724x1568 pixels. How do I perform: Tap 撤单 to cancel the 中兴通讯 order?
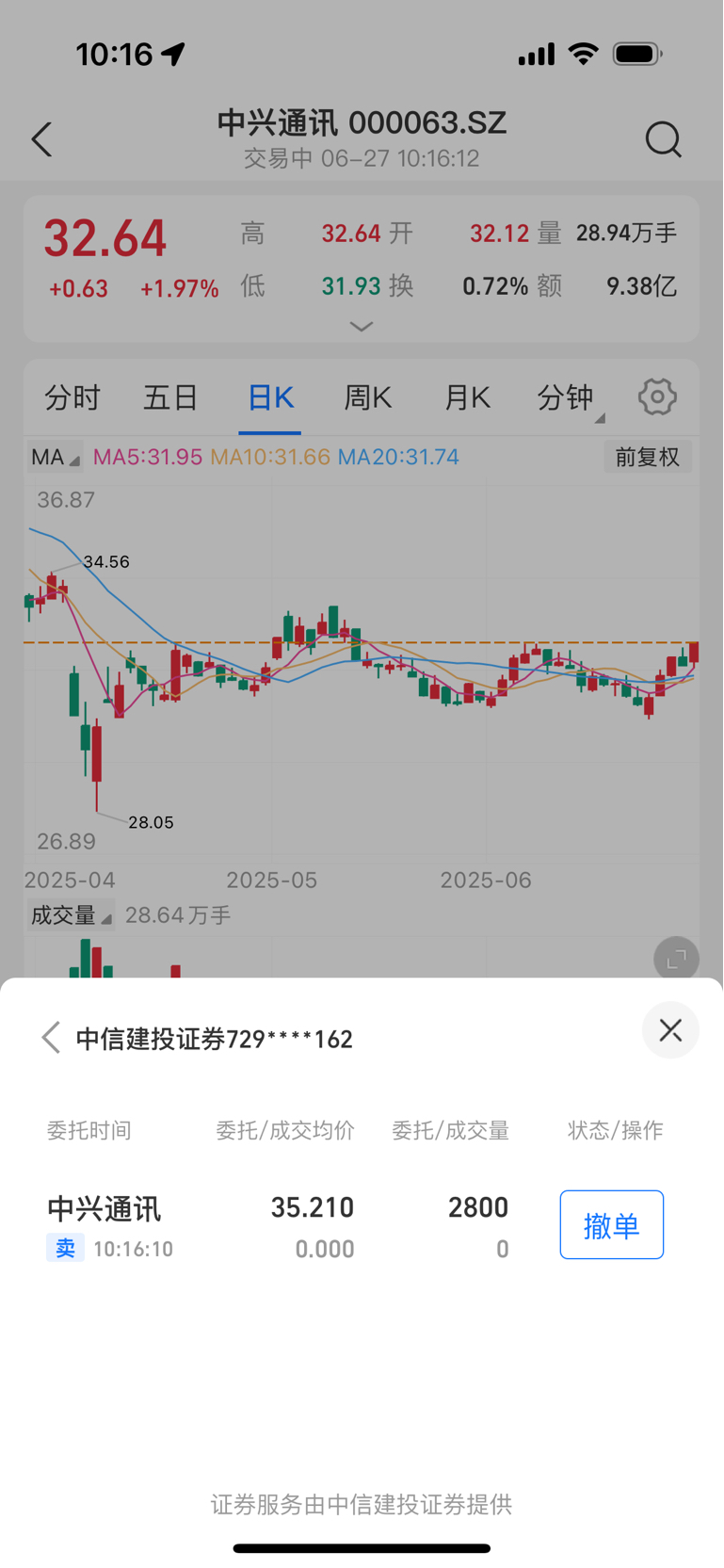(611, 1224)
